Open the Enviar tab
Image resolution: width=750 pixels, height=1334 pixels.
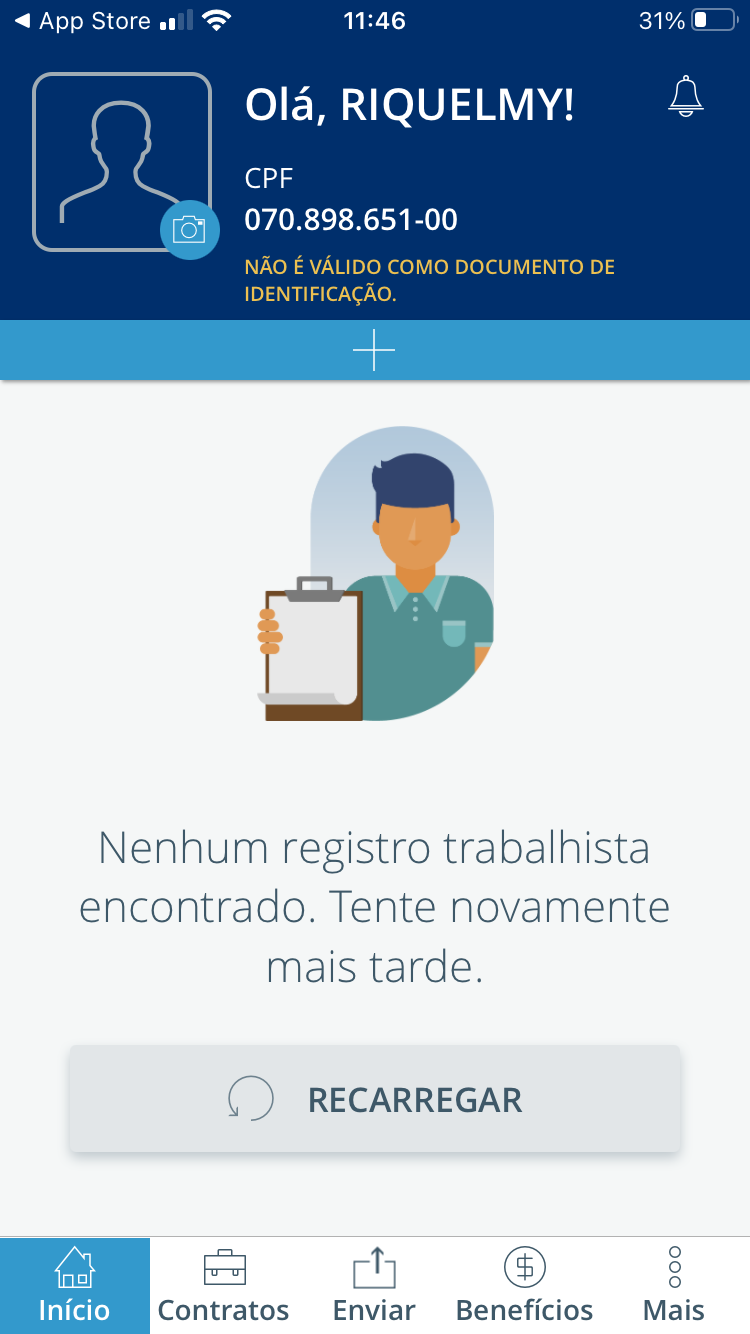374,1286
